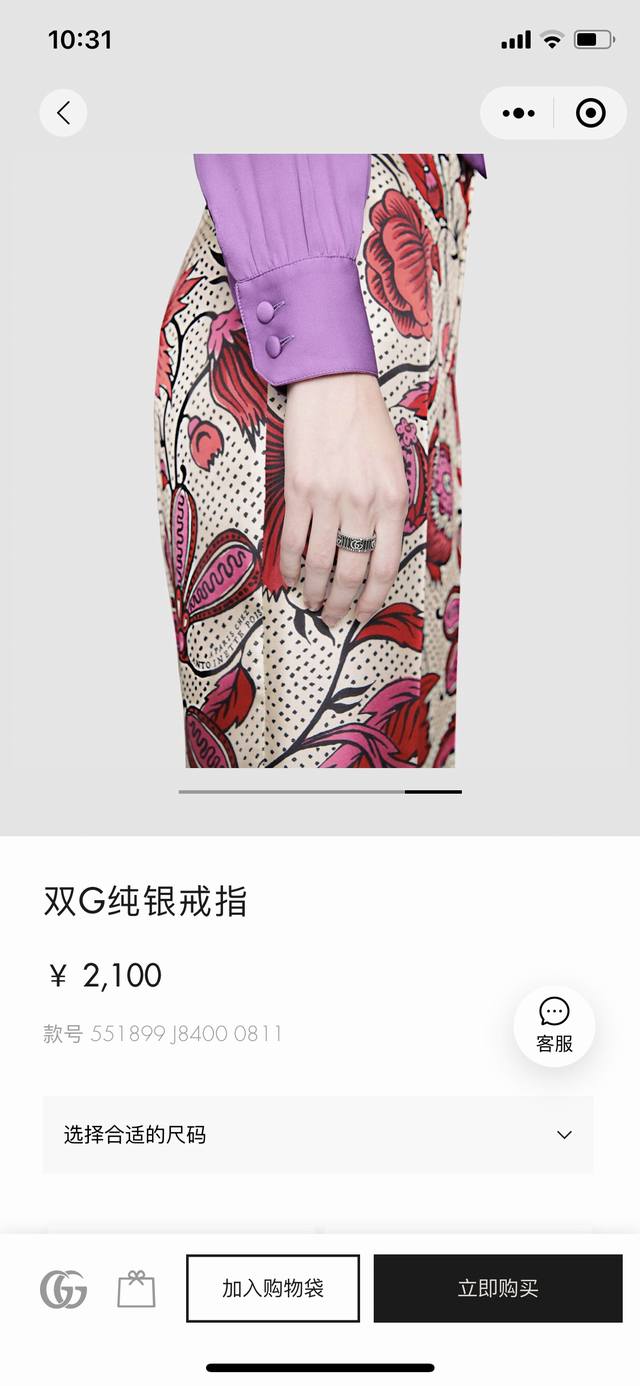Viewport: 640px width, 1386px height.
Task: Tap the Gucci GG home logo
Action: [x=63, y=1289]
